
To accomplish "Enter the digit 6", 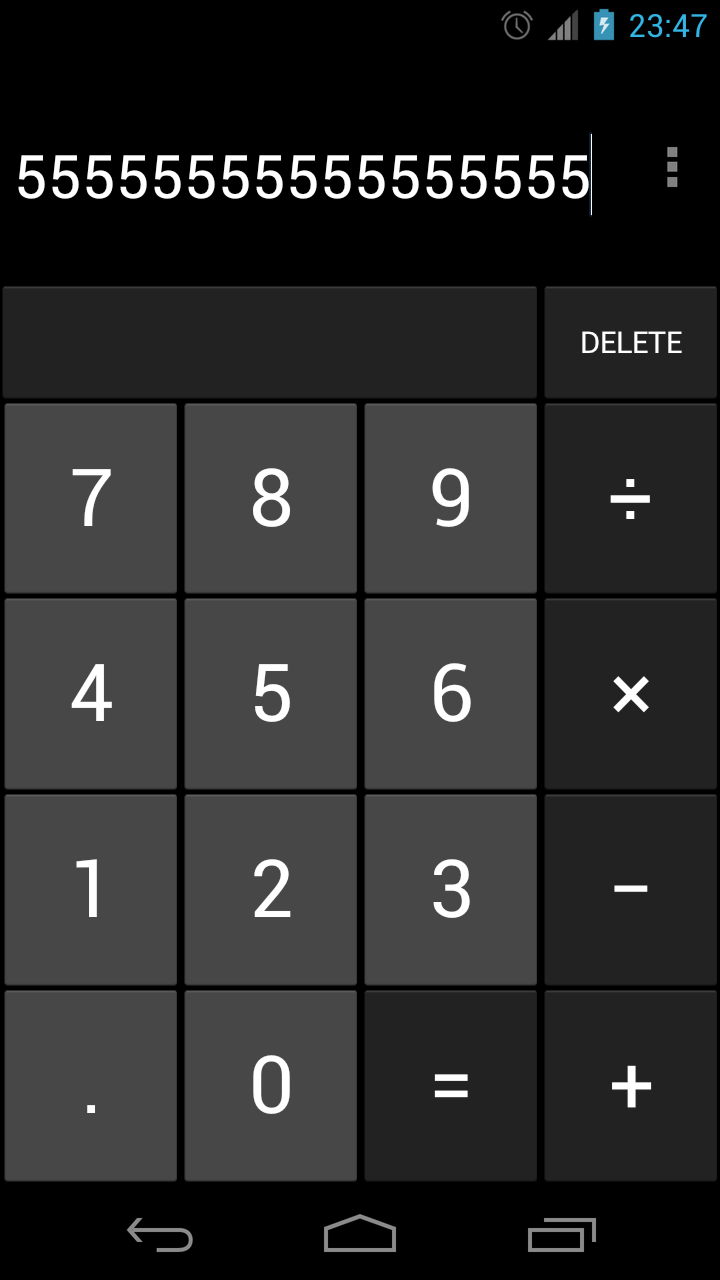I will click(x=451, y=694).
